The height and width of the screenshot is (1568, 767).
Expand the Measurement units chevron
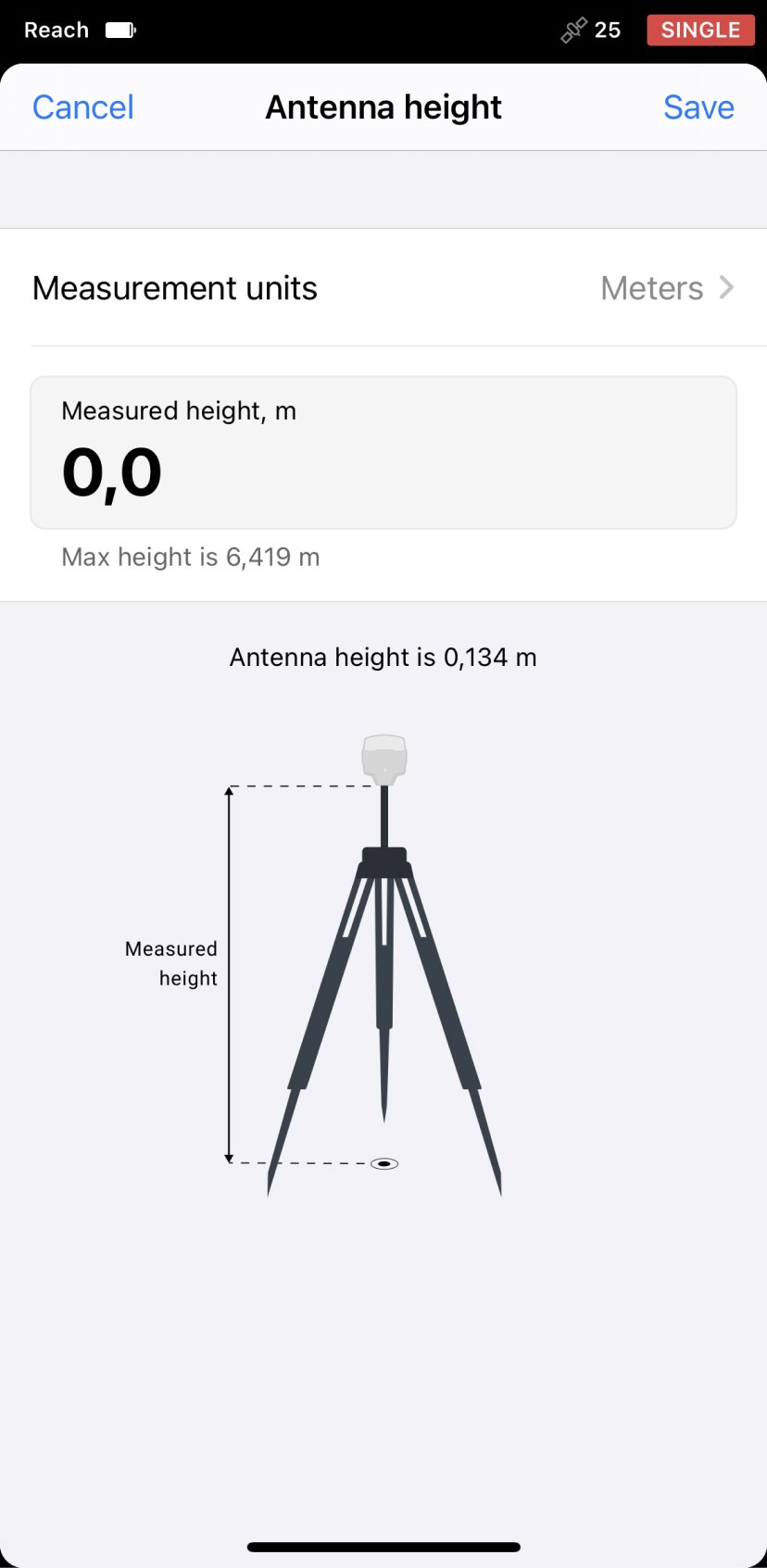click(x=727, y=288)
